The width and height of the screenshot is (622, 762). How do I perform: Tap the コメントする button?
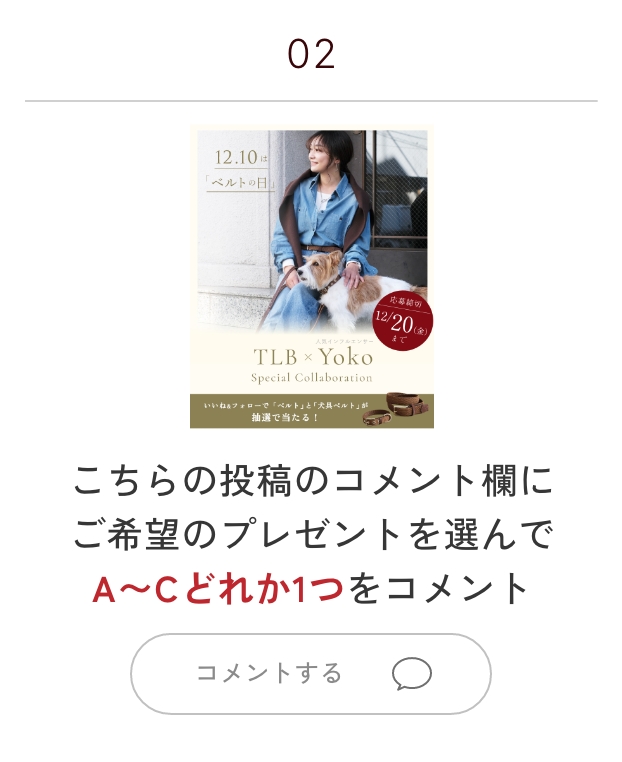pos(311,673)
